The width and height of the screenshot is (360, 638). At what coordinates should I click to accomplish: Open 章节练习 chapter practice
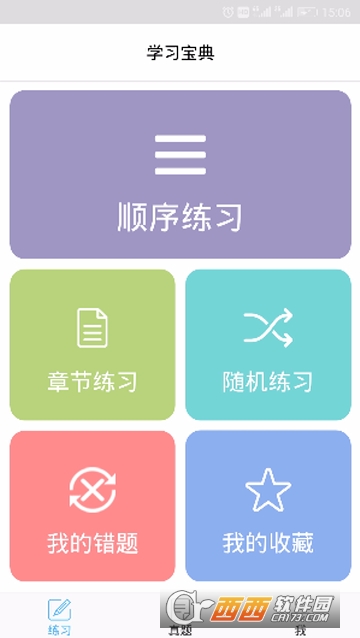pyautogui.click(x=93, y=345)
